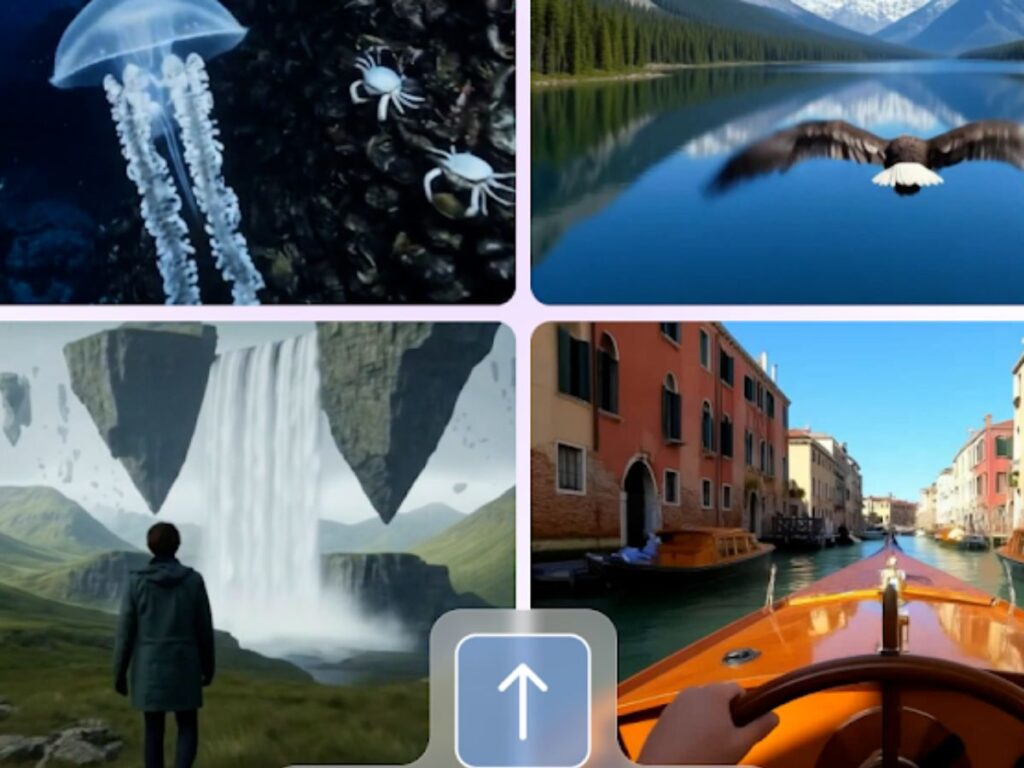Open the eagle flying over lake tile

[778, 150]
